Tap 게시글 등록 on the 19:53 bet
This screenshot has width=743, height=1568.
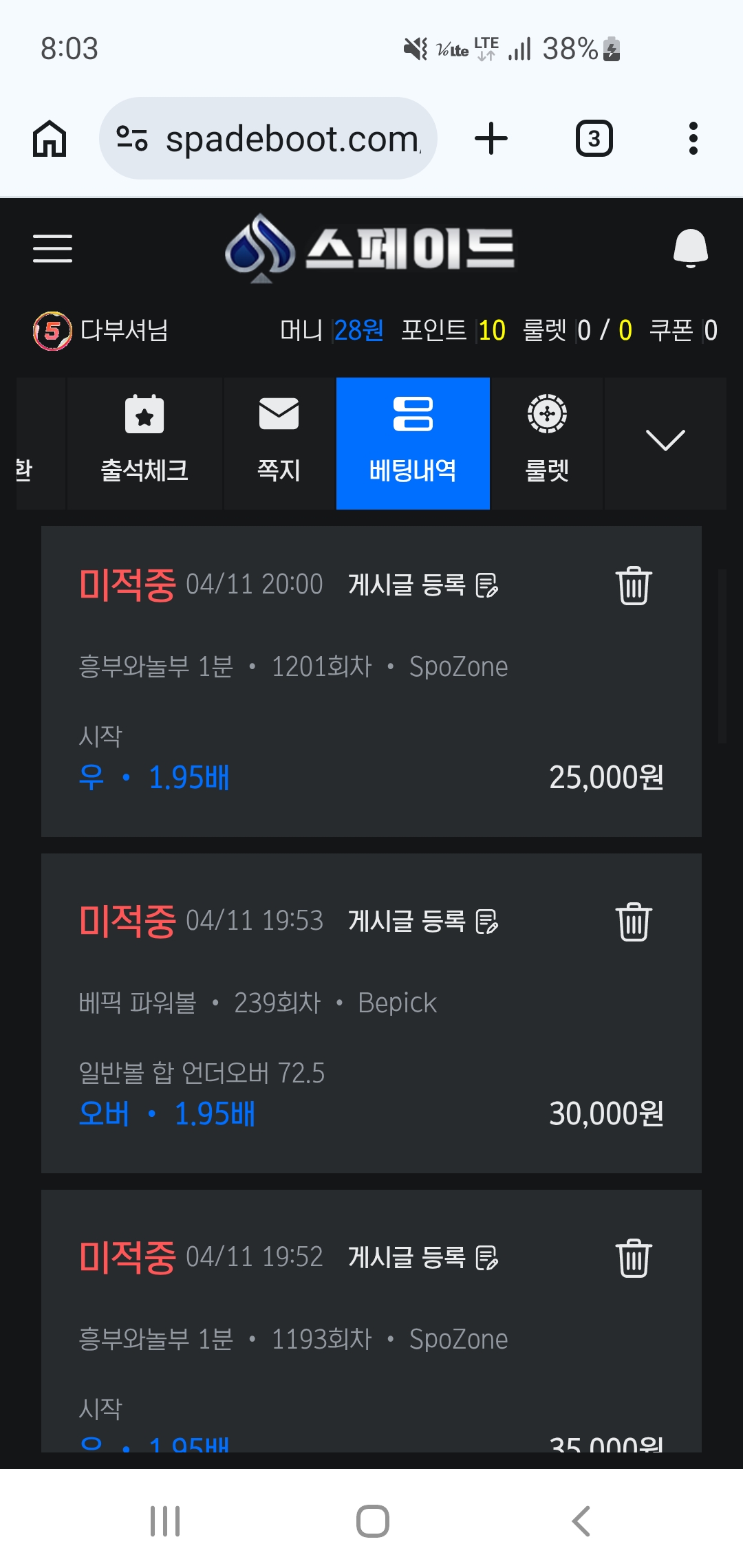tap(422, 922)
